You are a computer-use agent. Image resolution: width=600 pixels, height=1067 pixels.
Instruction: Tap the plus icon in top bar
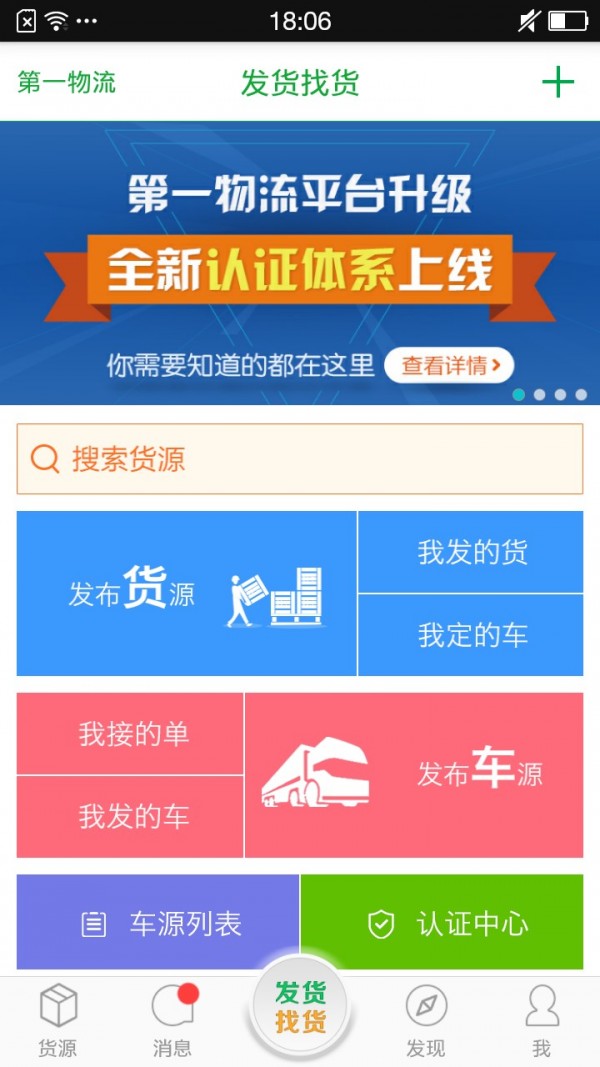pos(557,82)
